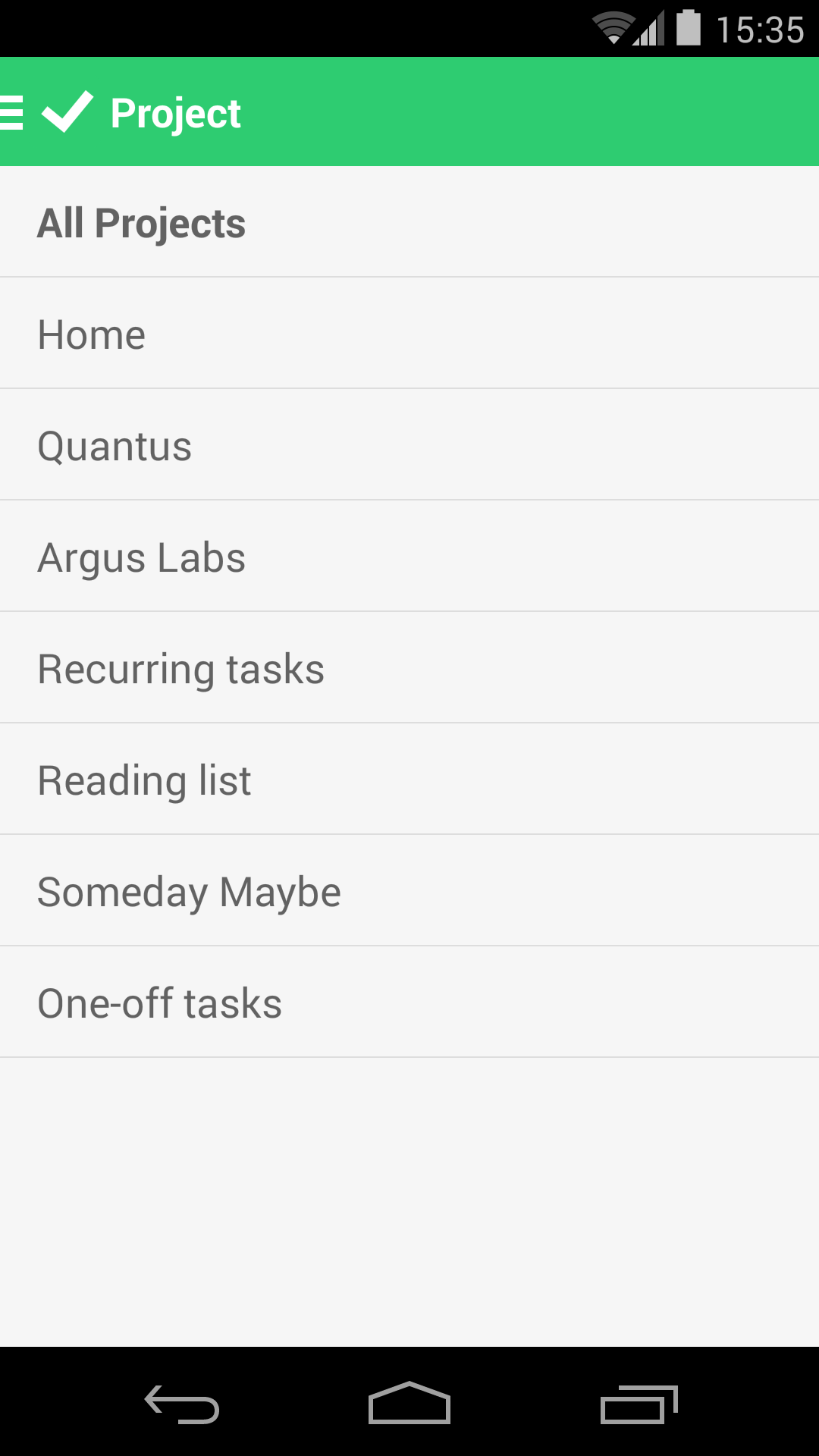Select the Quantus project
This screenshot has height=1456, width=819.
coord(115,445)
